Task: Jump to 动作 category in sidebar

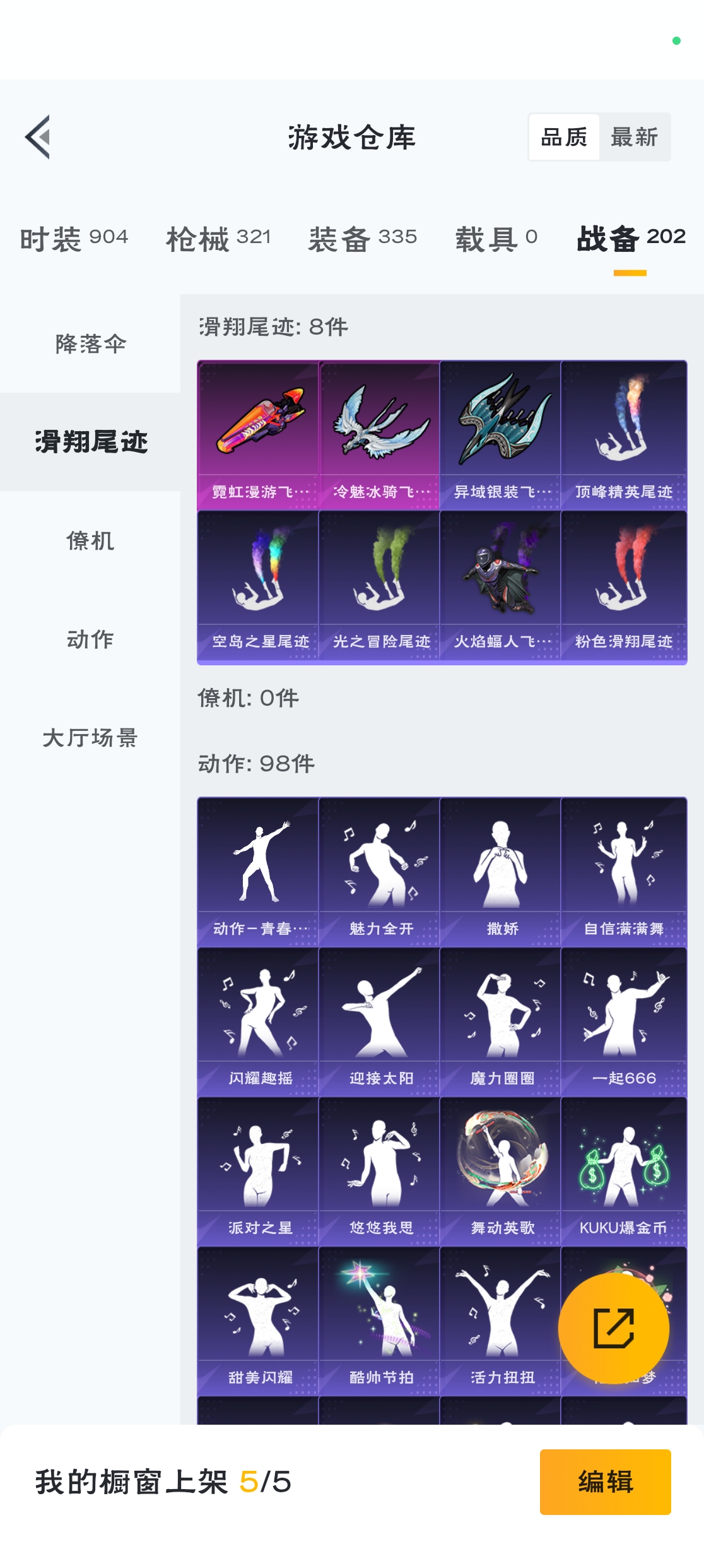Action: (x=90, y=639)
